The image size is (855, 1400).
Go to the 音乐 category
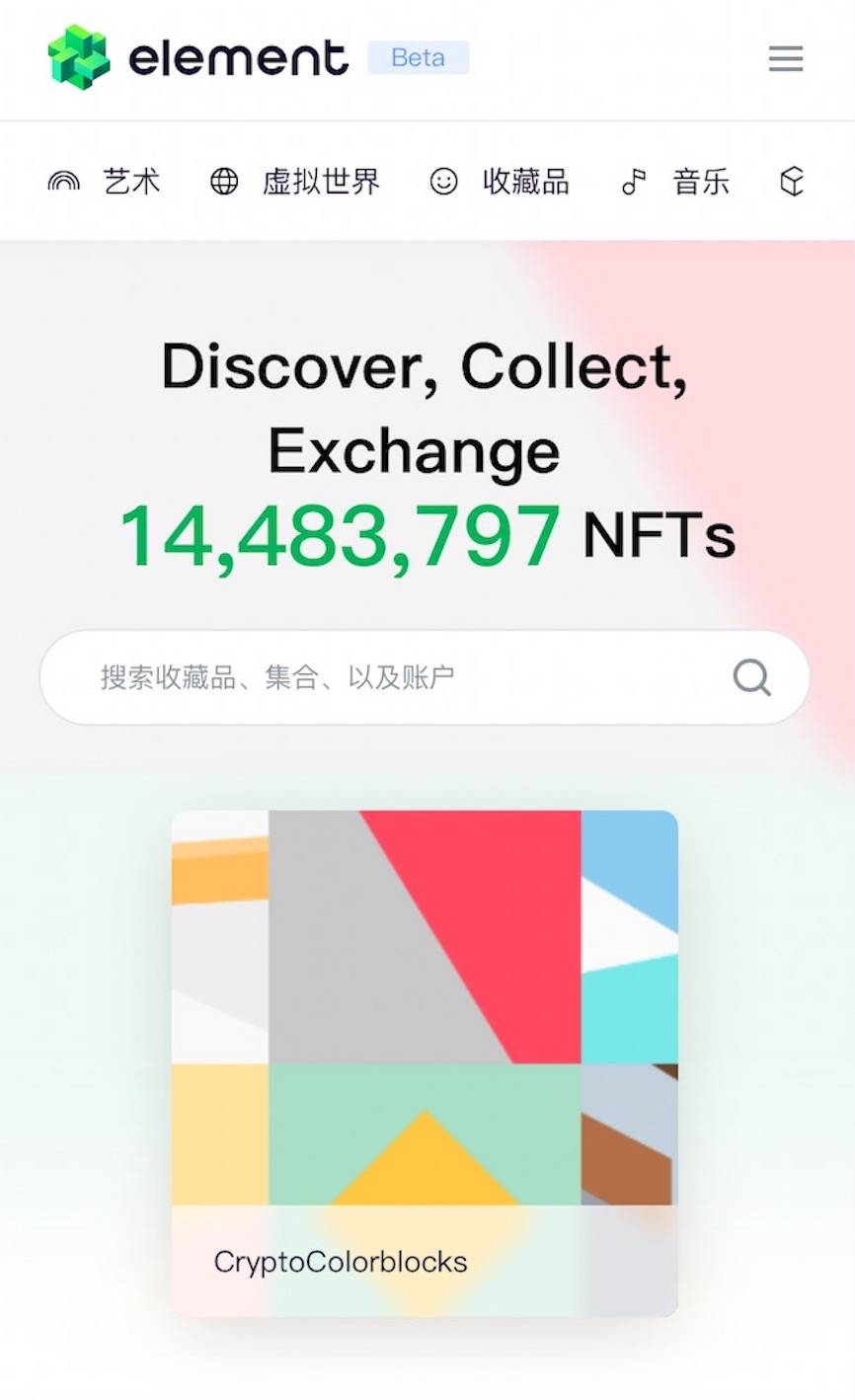(675, 182)
